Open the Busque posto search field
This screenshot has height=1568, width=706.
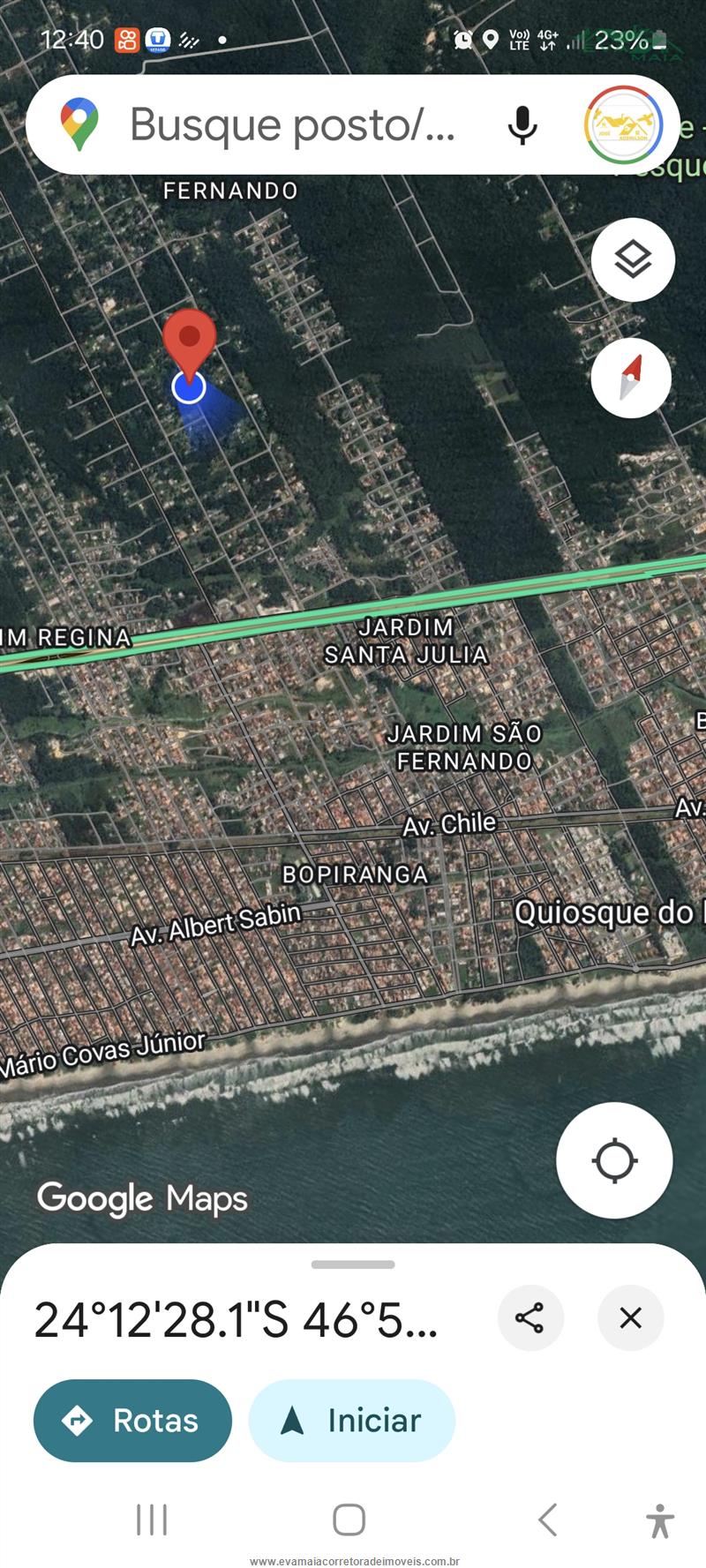[291, 124]
